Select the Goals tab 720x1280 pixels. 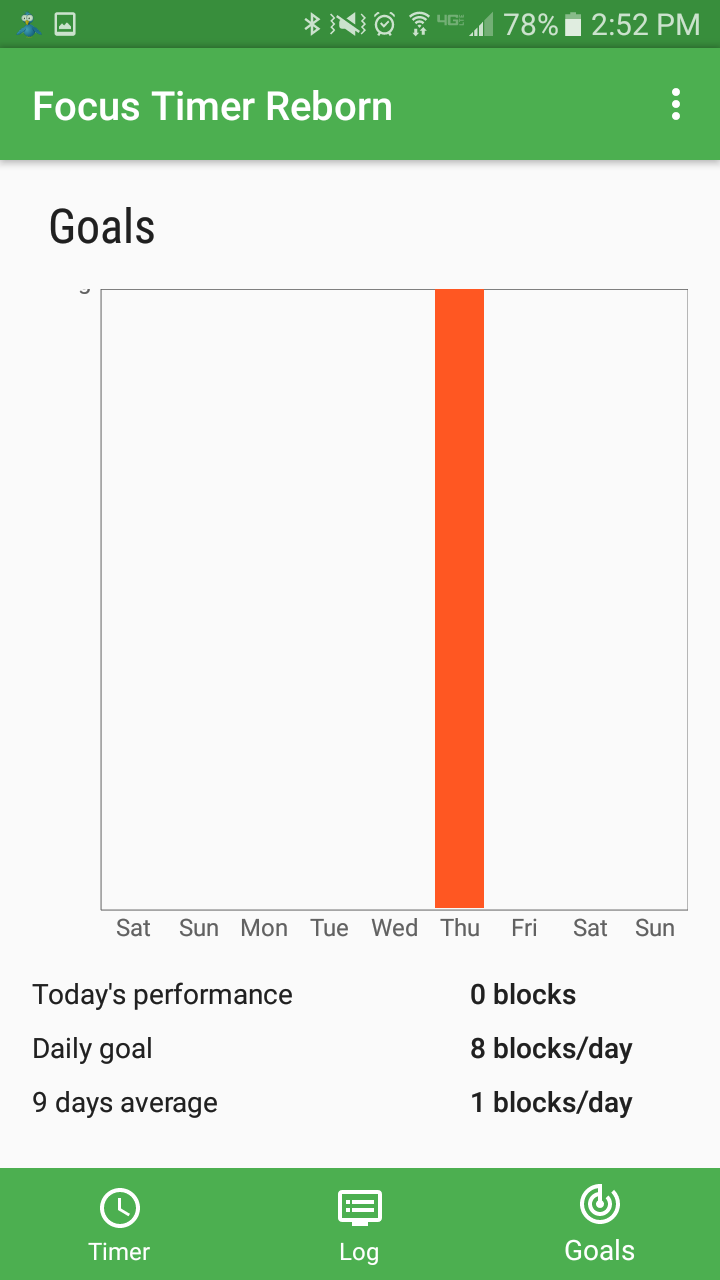click(x=600, y=1224)
